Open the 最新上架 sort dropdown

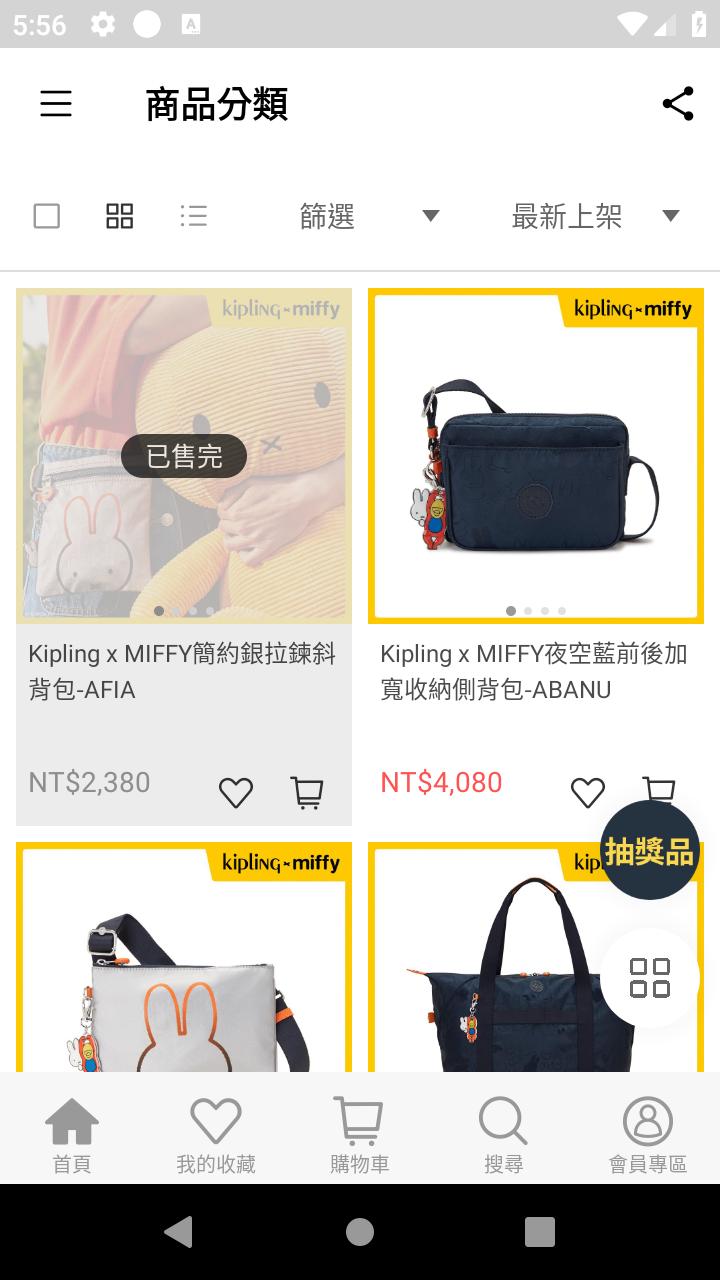coord(595,216)
